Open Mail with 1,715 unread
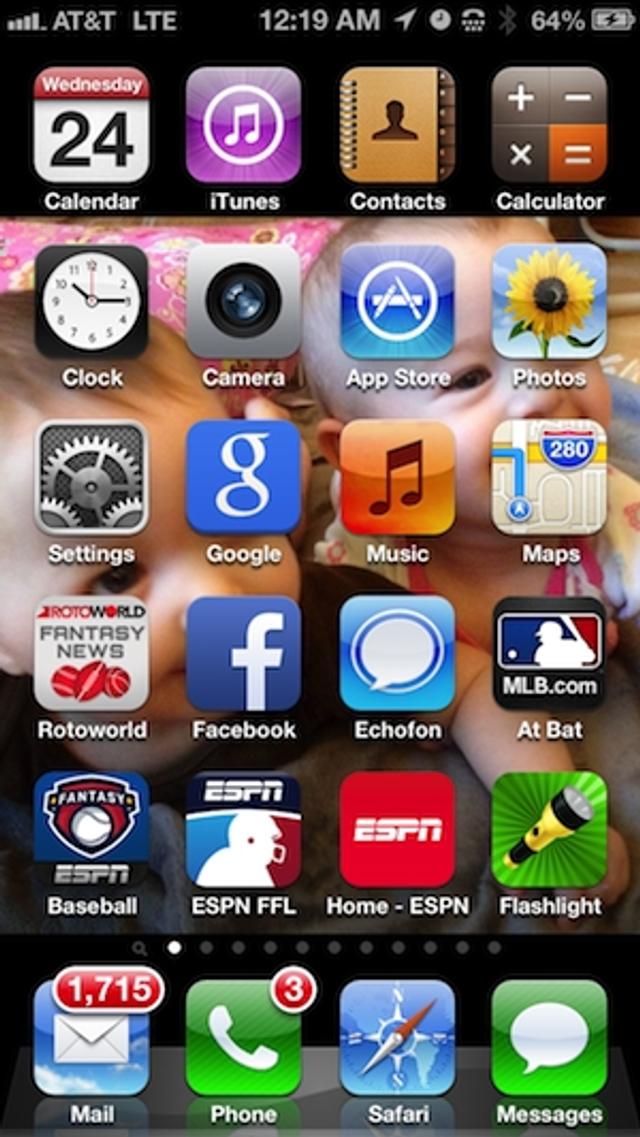 [x=91, y=1038]
